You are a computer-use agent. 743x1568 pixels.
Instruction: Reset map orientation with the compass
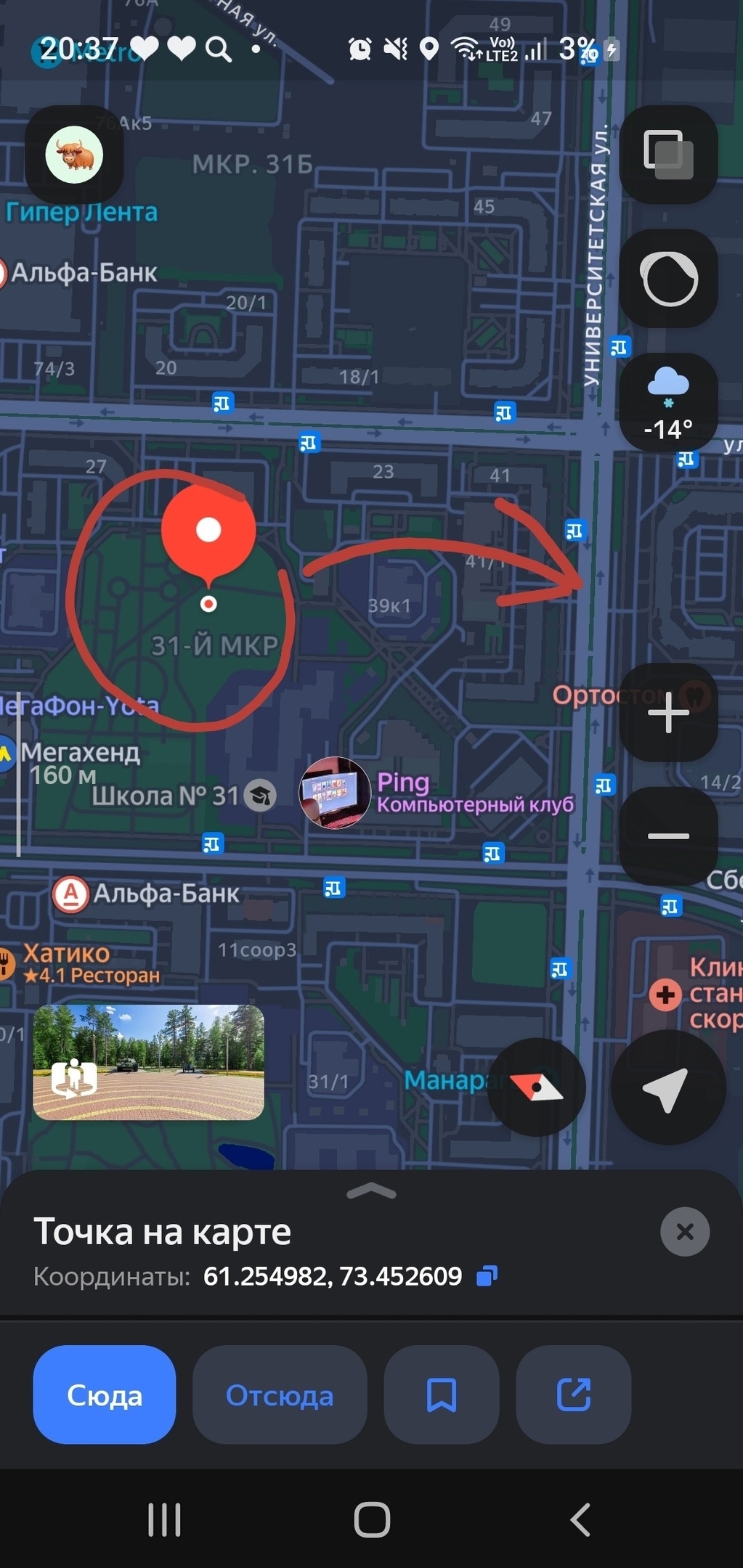point(536,1087)
